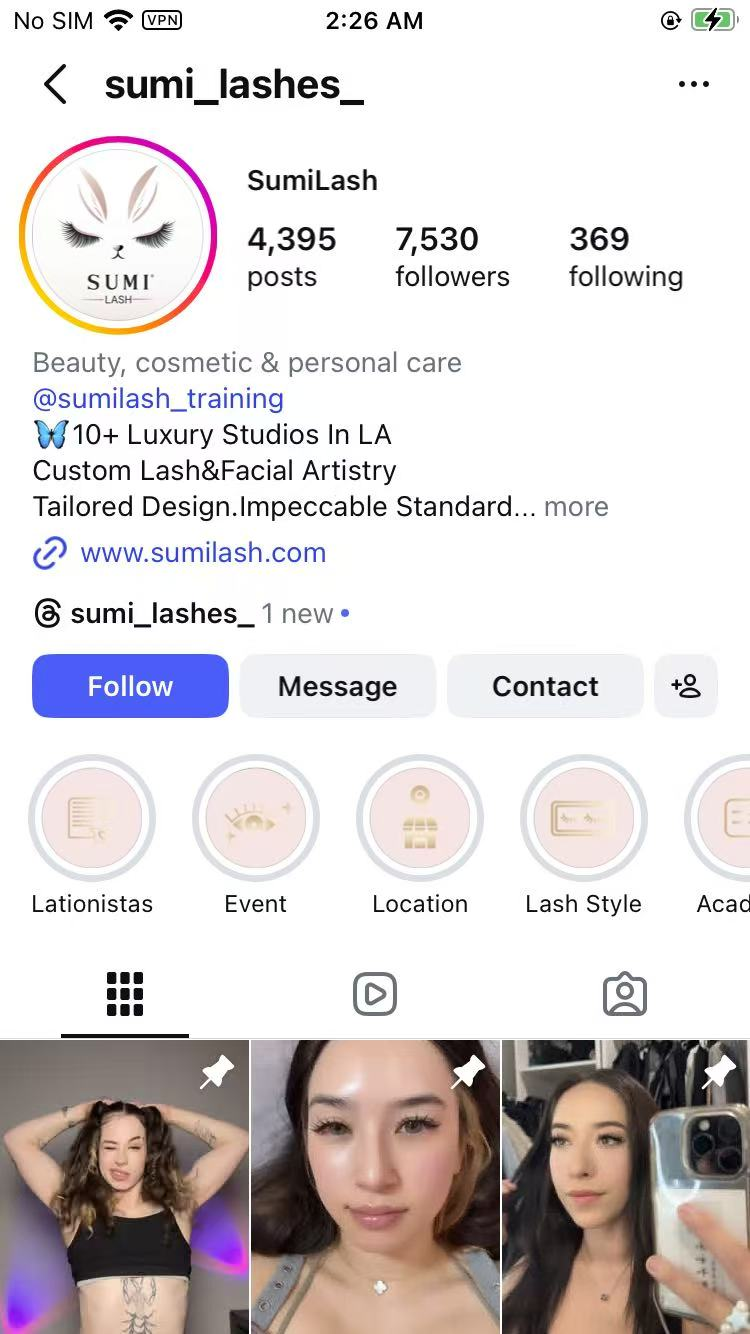Screen dimensions: 750x1334
Task: Open the Lationistas story highlight
Action: point(92,818)
